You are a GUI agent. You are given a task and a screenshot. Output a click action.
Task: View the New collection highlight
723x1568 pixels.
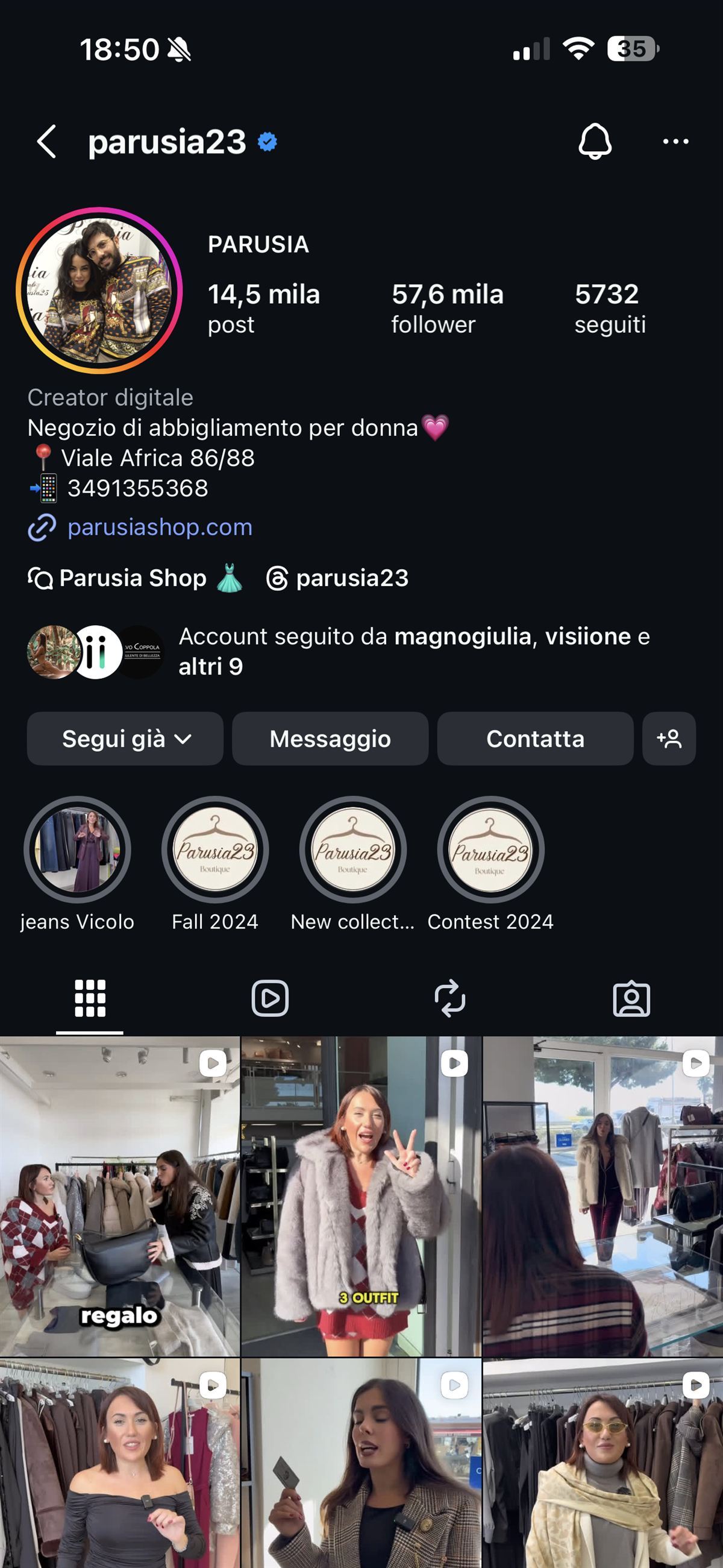(352, 850)
